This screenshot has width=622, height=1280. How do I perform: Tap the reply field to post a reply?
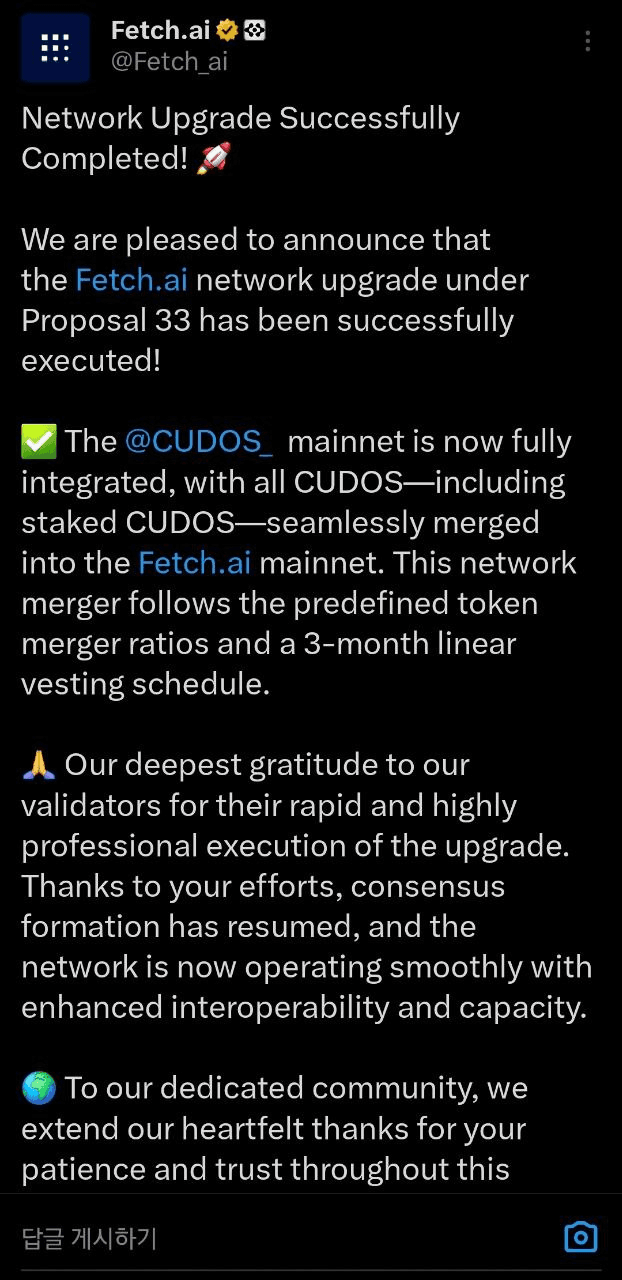tap(250, 1238)
